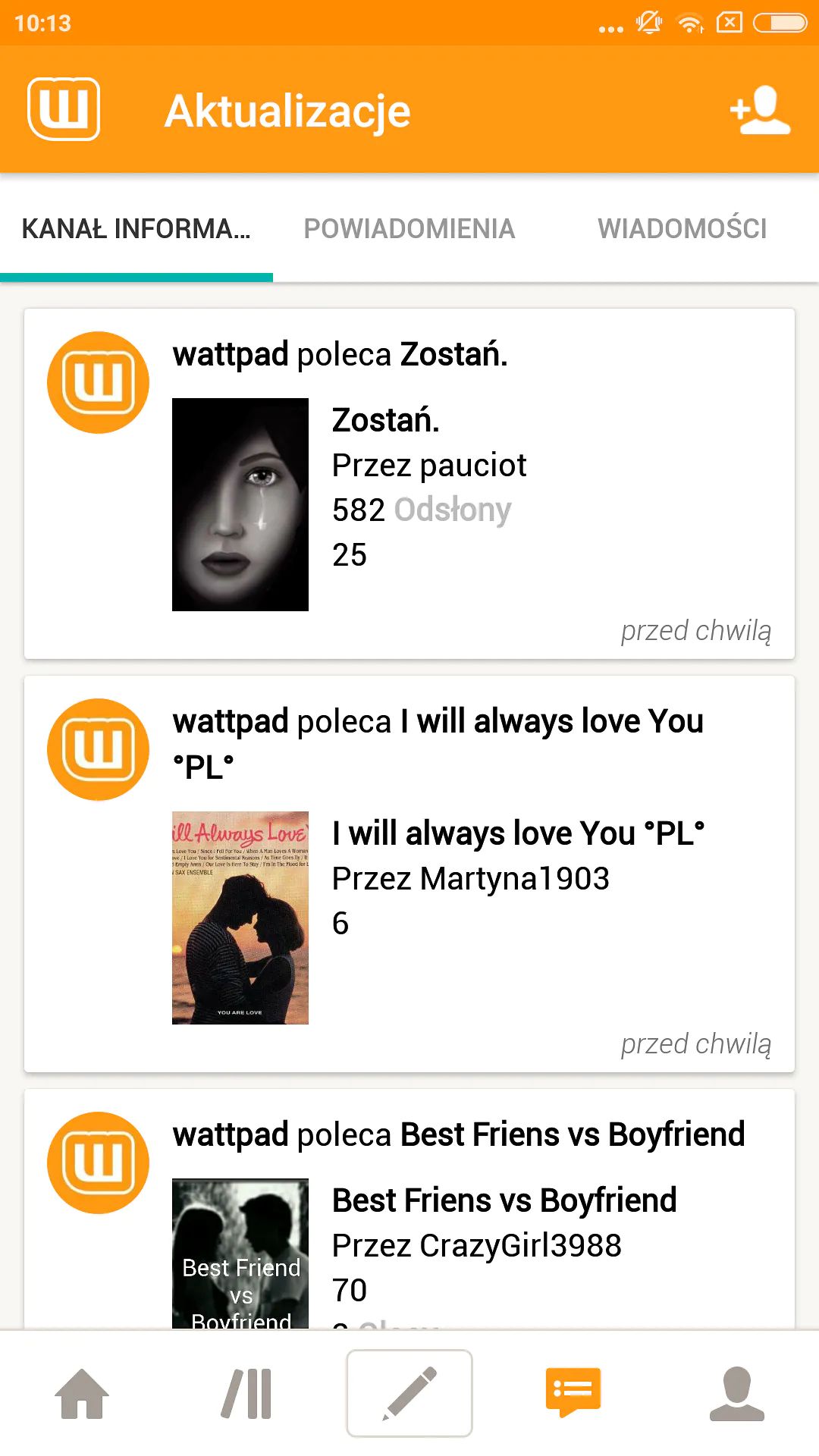Select the Write pencil icon
This screenshot has width=819, height=1456.
[x=409, y=1394]
